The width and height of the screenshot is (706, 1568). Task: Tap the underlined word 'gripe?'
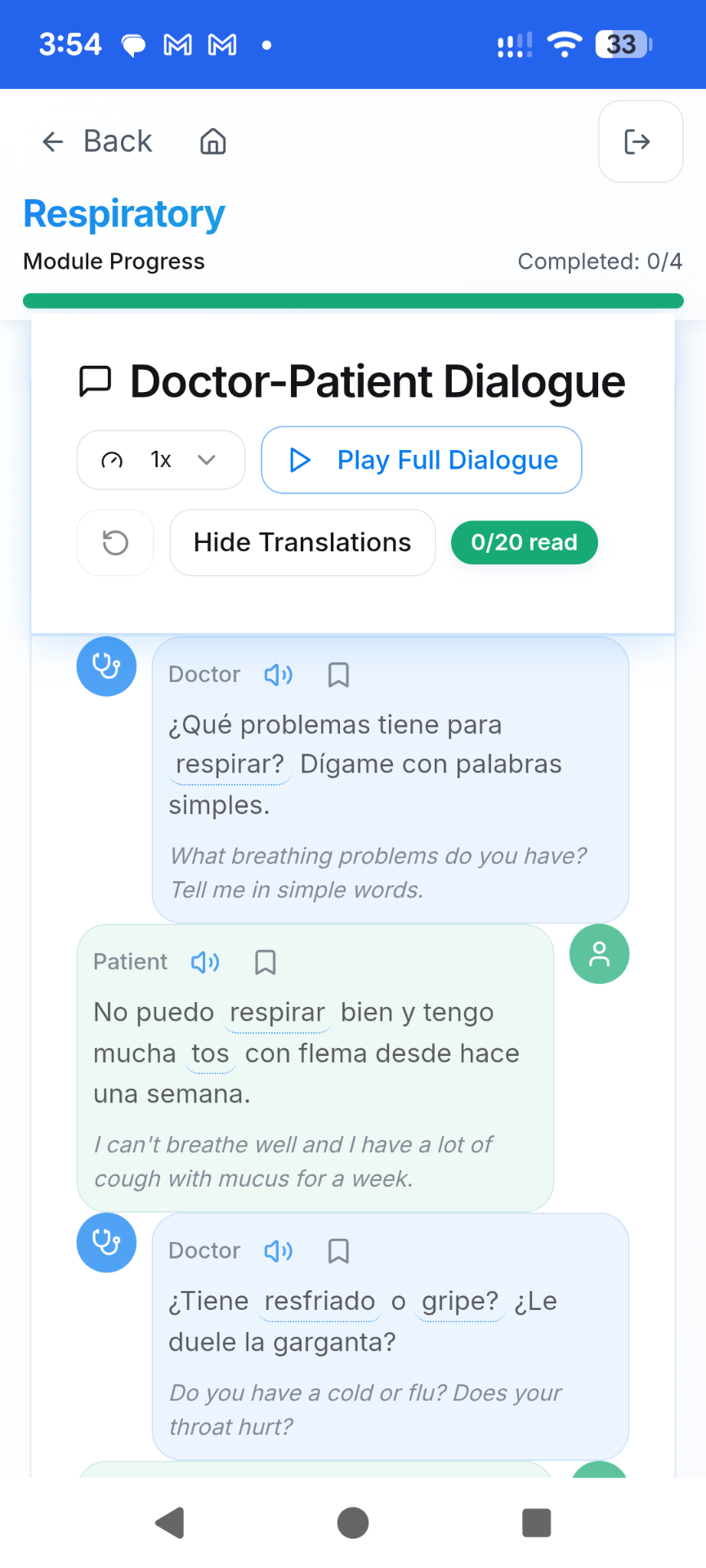460,1301
